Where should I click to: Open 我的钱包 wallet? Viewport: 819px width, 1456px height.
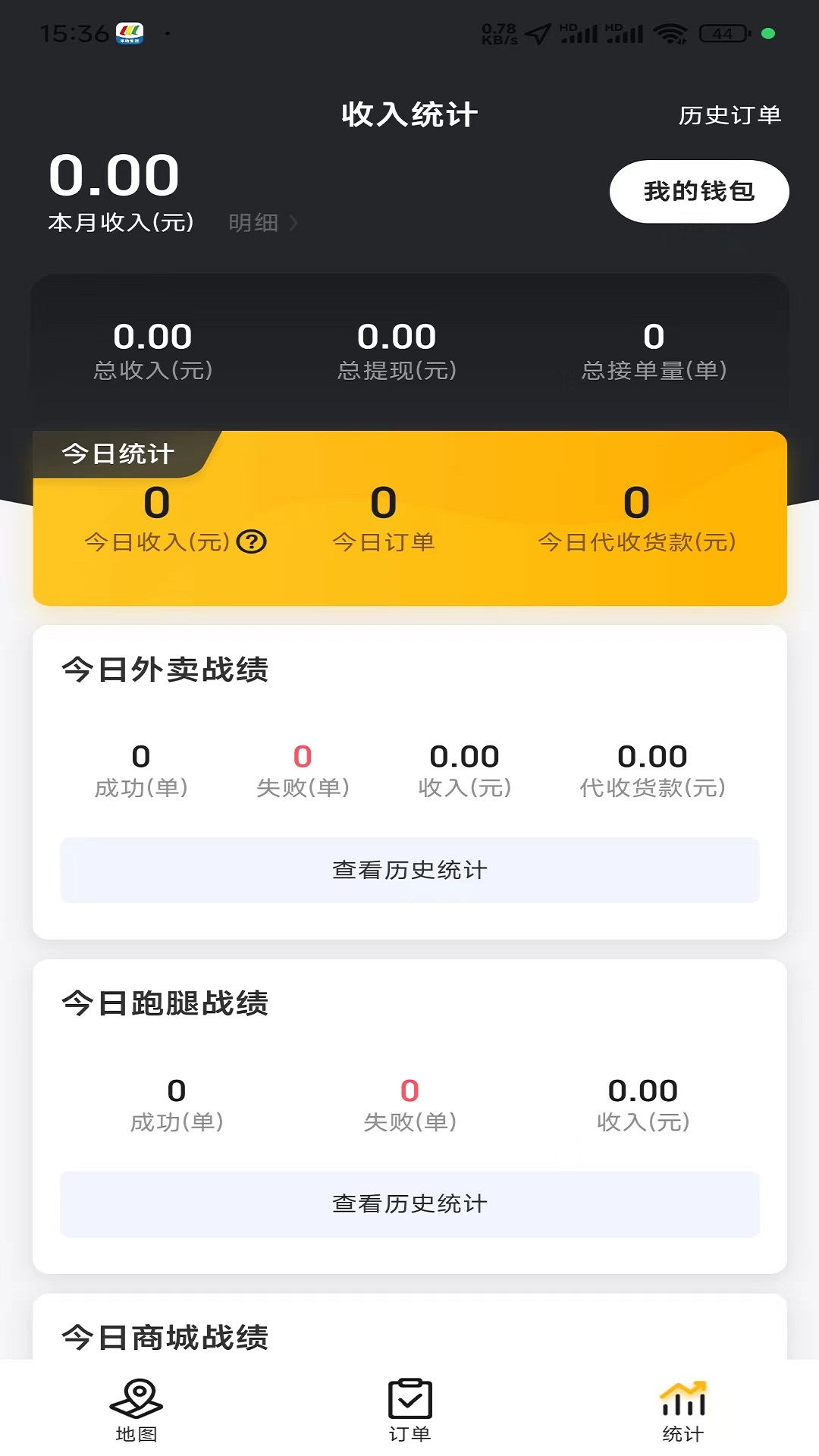(699, 192)
